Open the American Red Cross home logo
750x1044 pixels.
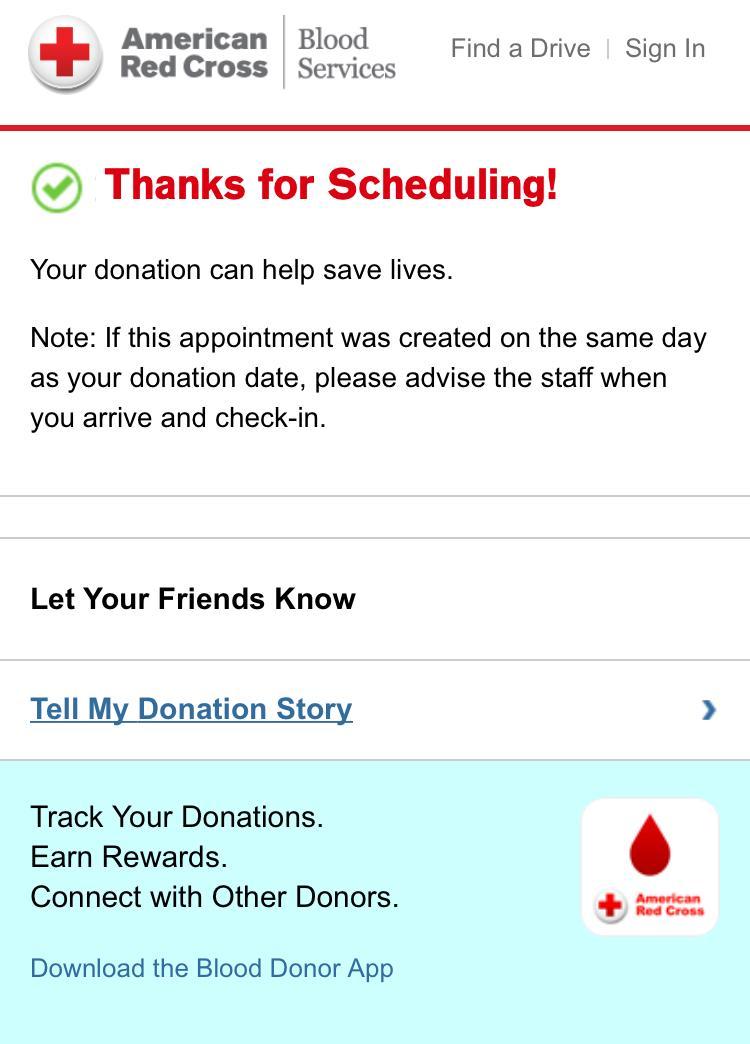coord(212,53)
